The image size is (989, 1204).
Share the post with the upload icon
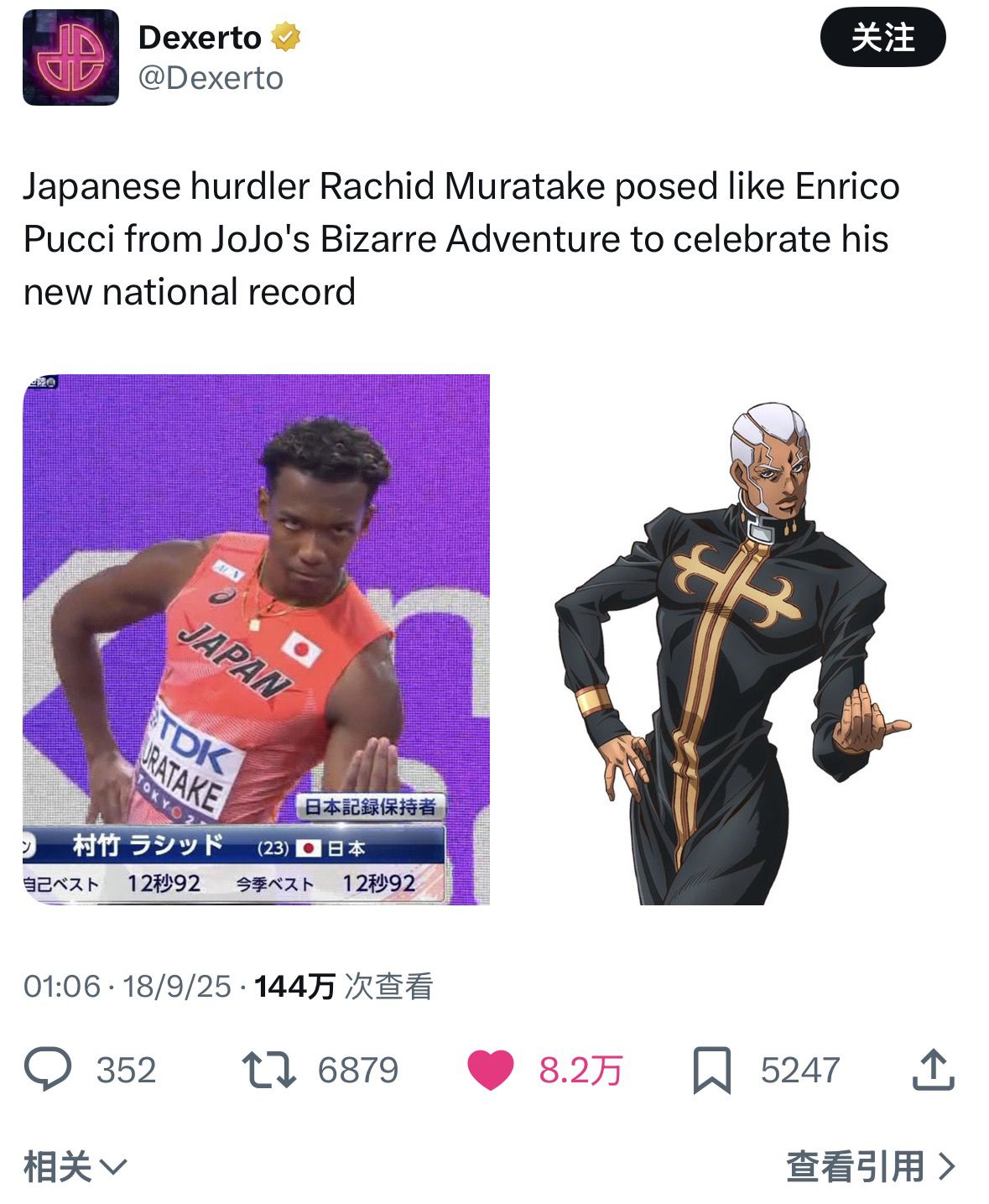click(933, 1070)
